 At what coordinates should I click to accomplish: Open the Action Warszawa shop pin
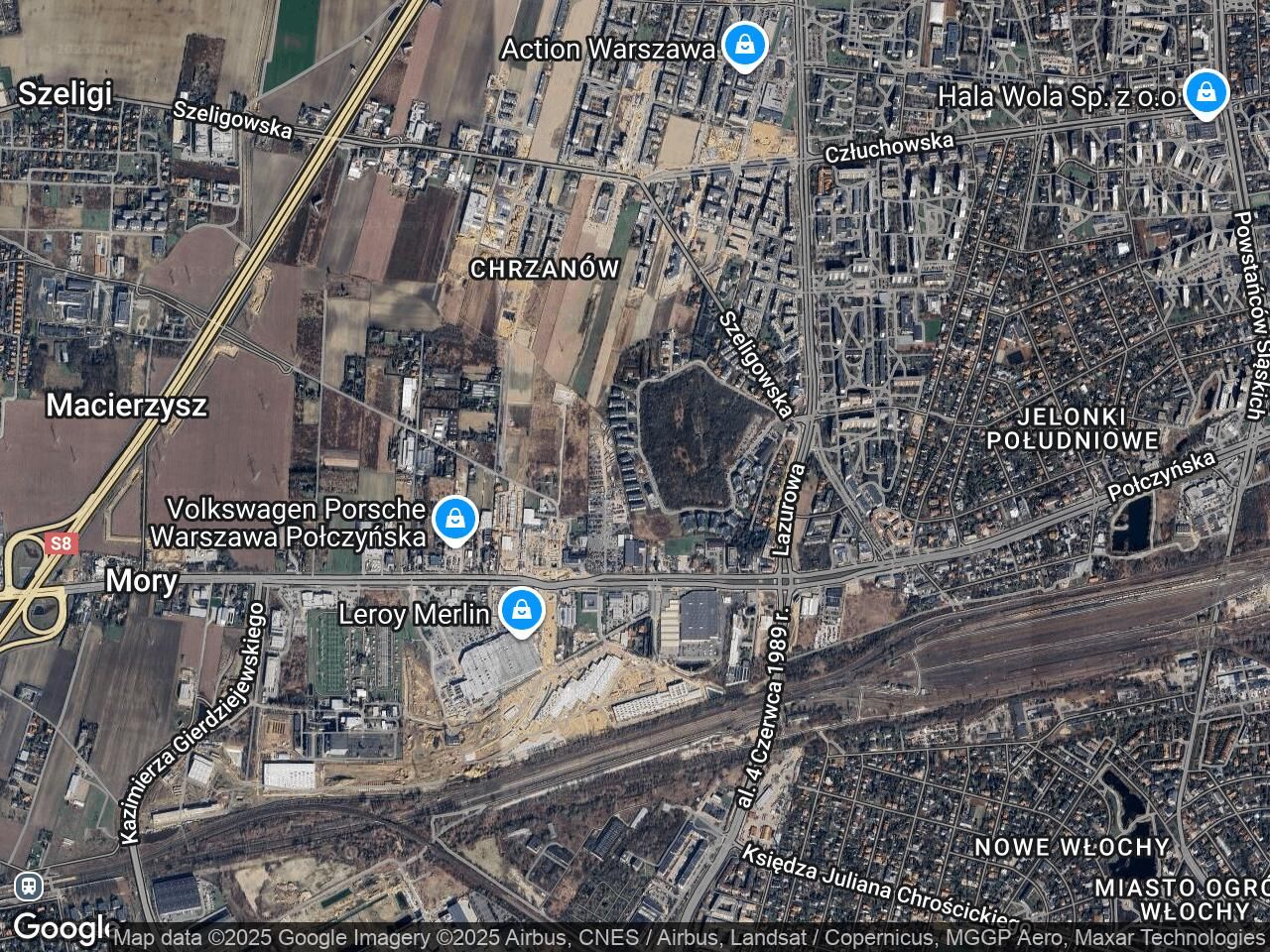[x=742, y=46]
